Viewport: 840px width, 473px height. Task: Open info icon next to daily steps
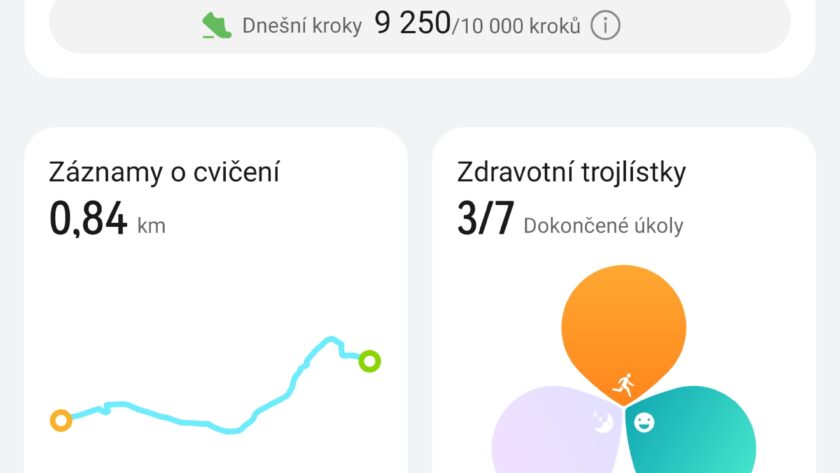coord(604,27)
